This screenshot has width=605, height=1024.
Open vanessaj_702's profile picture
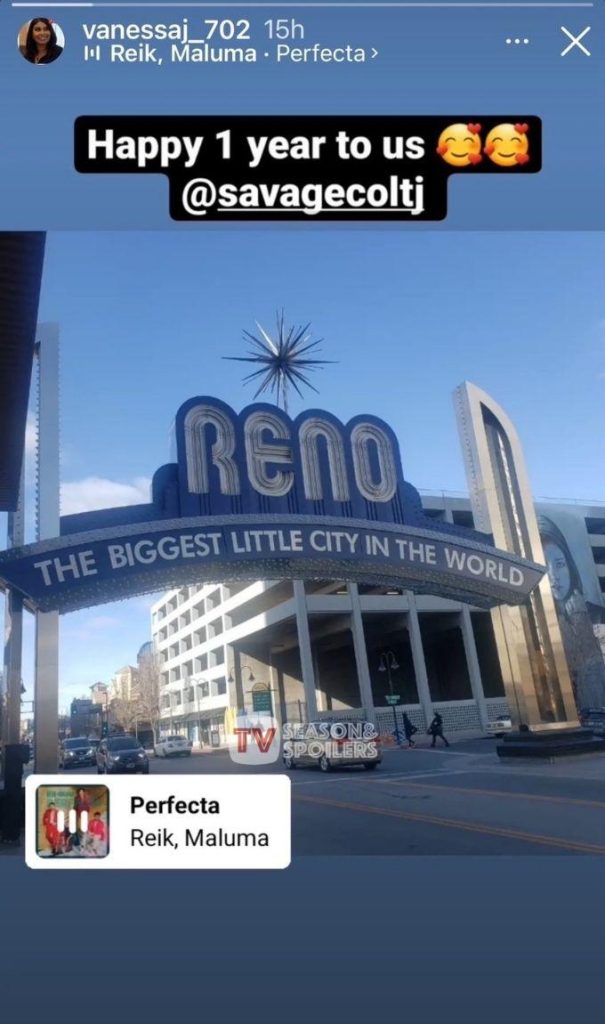point(41,41)
